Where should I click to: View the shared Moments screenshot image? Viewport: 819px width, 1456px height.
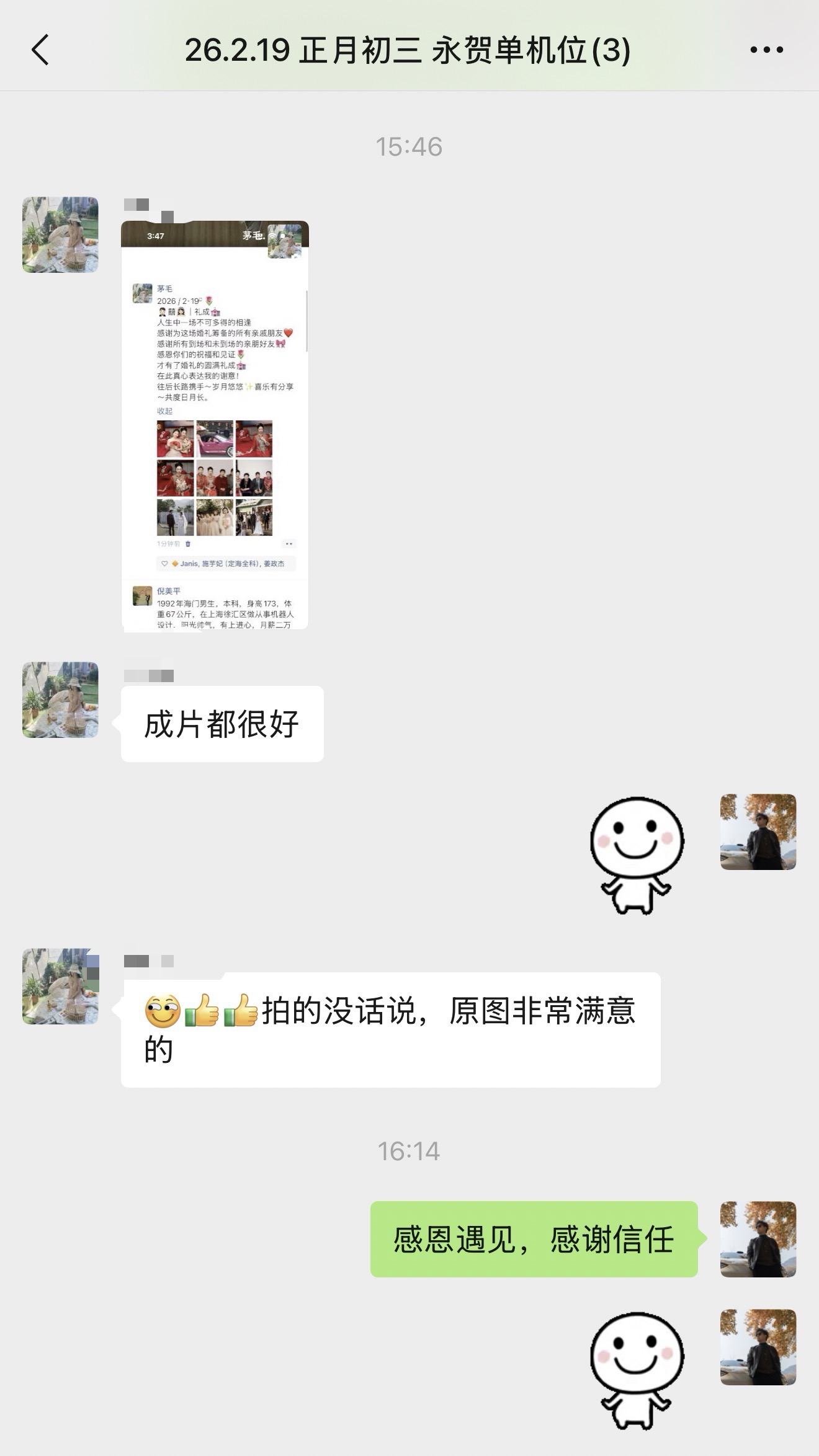(x=215, y=425)
